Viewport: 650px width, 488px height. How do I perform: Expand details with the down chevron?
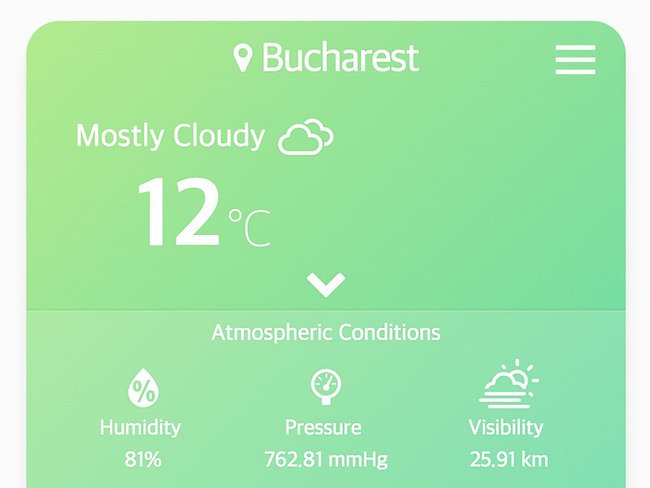pos(326,285)
